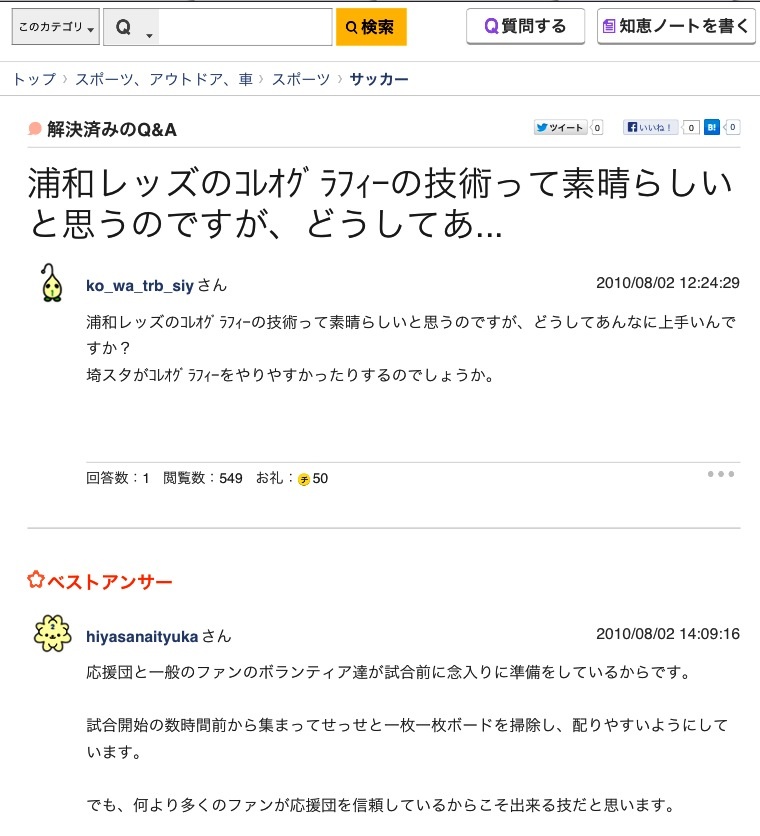This screenshot has height=836, width=760.
Task: Ask a question with 質問する
Action: click(526, 27)
